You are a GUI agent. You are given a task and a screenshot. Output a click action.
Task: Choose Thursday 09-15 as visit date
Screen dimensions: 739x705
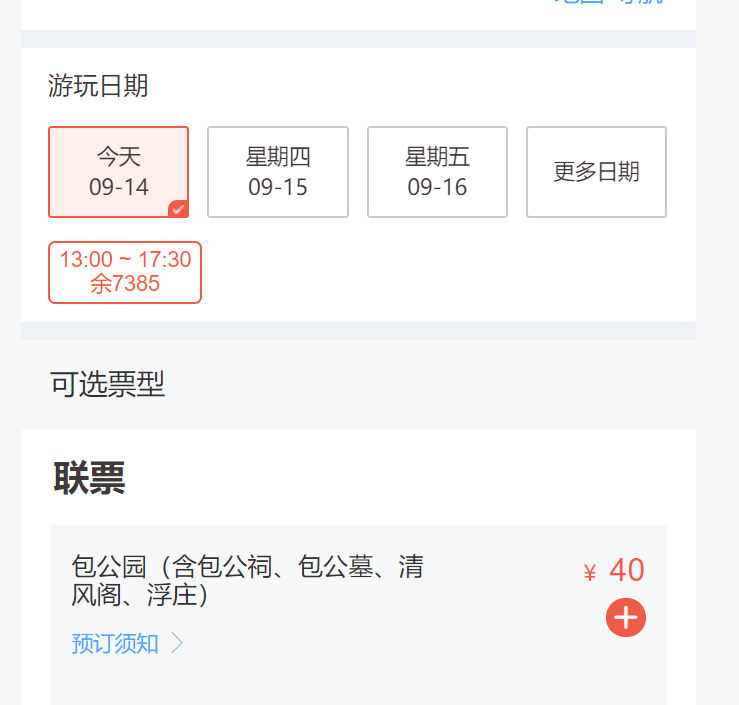[277, 172]
